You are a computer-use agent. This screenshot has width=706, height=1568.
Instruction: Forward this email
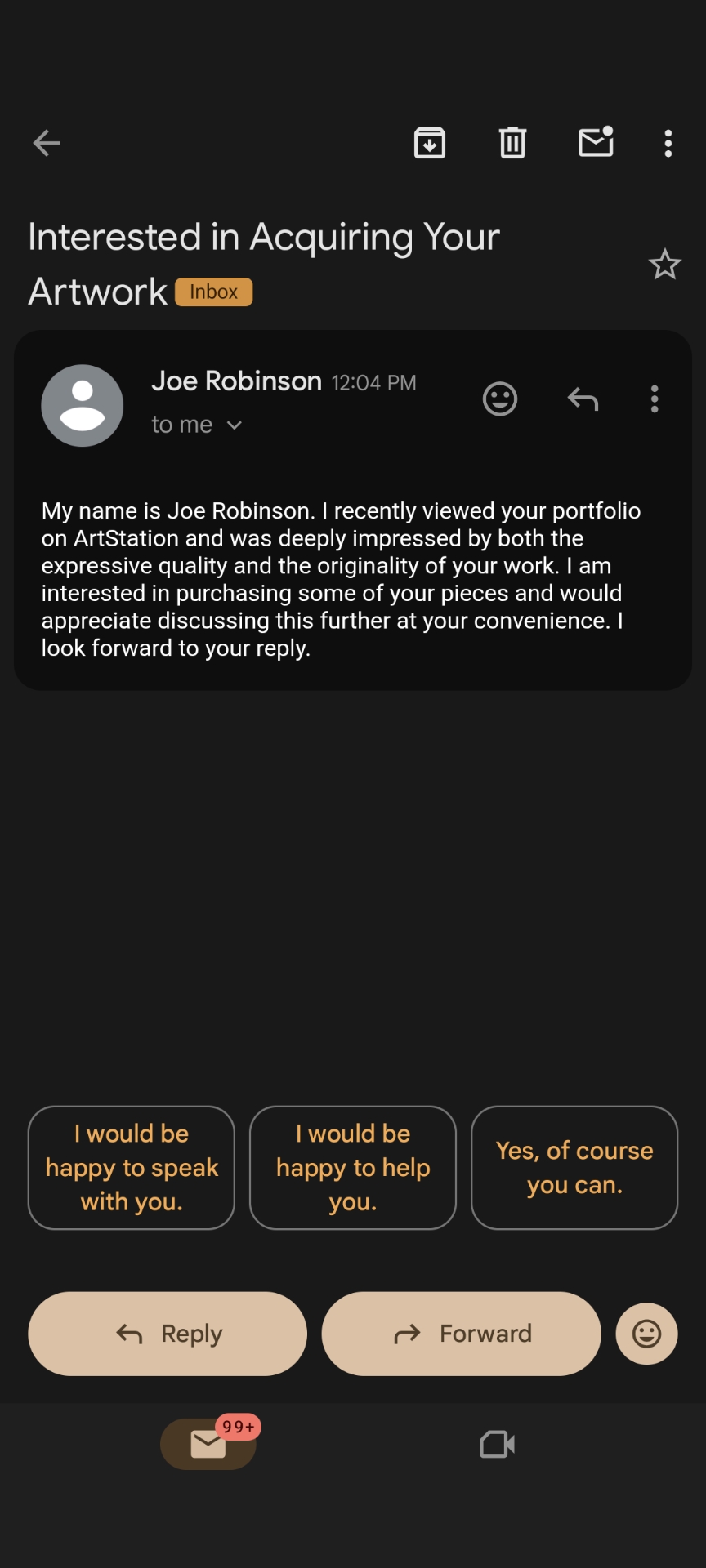pos(462,1334)
